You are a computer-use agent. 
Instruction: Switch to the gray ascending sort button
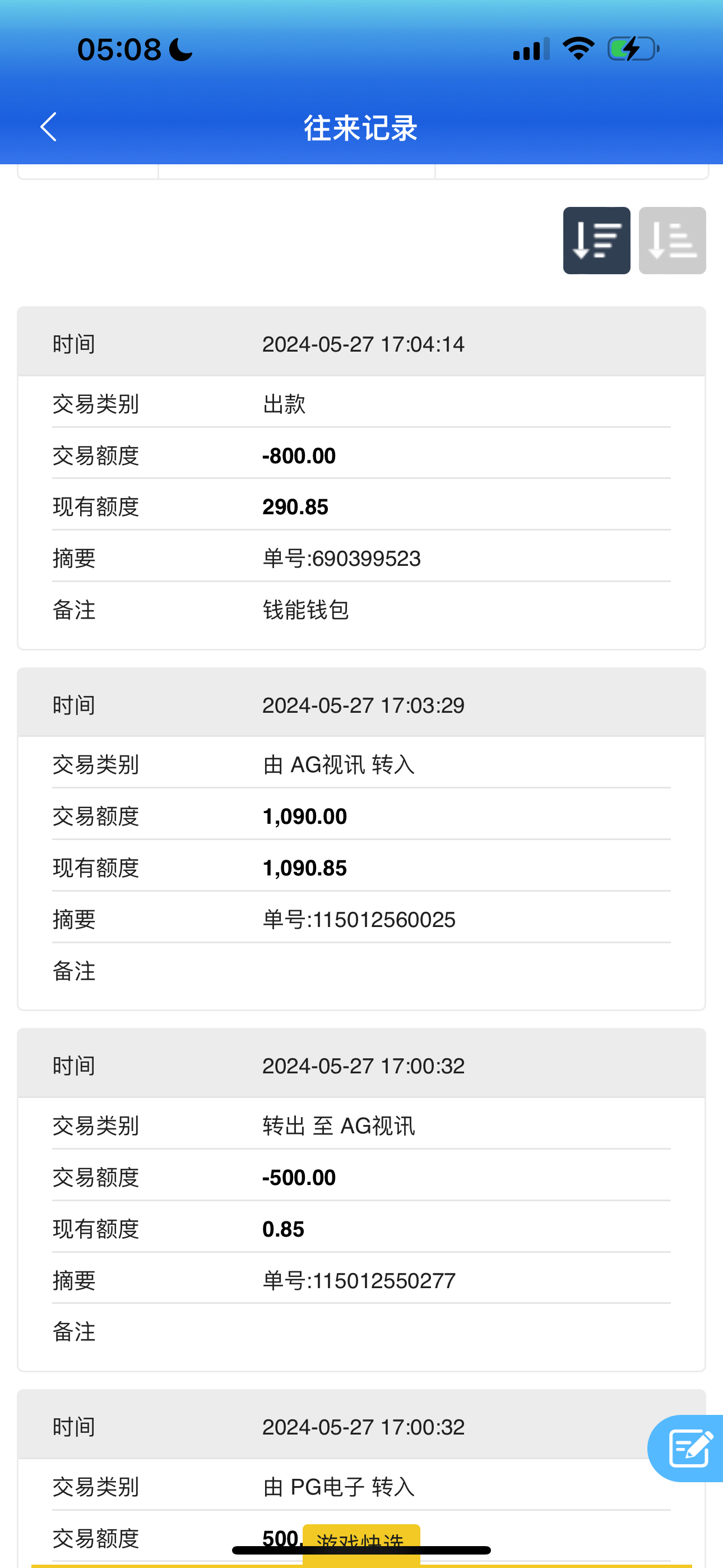click(x=672, y=241)
